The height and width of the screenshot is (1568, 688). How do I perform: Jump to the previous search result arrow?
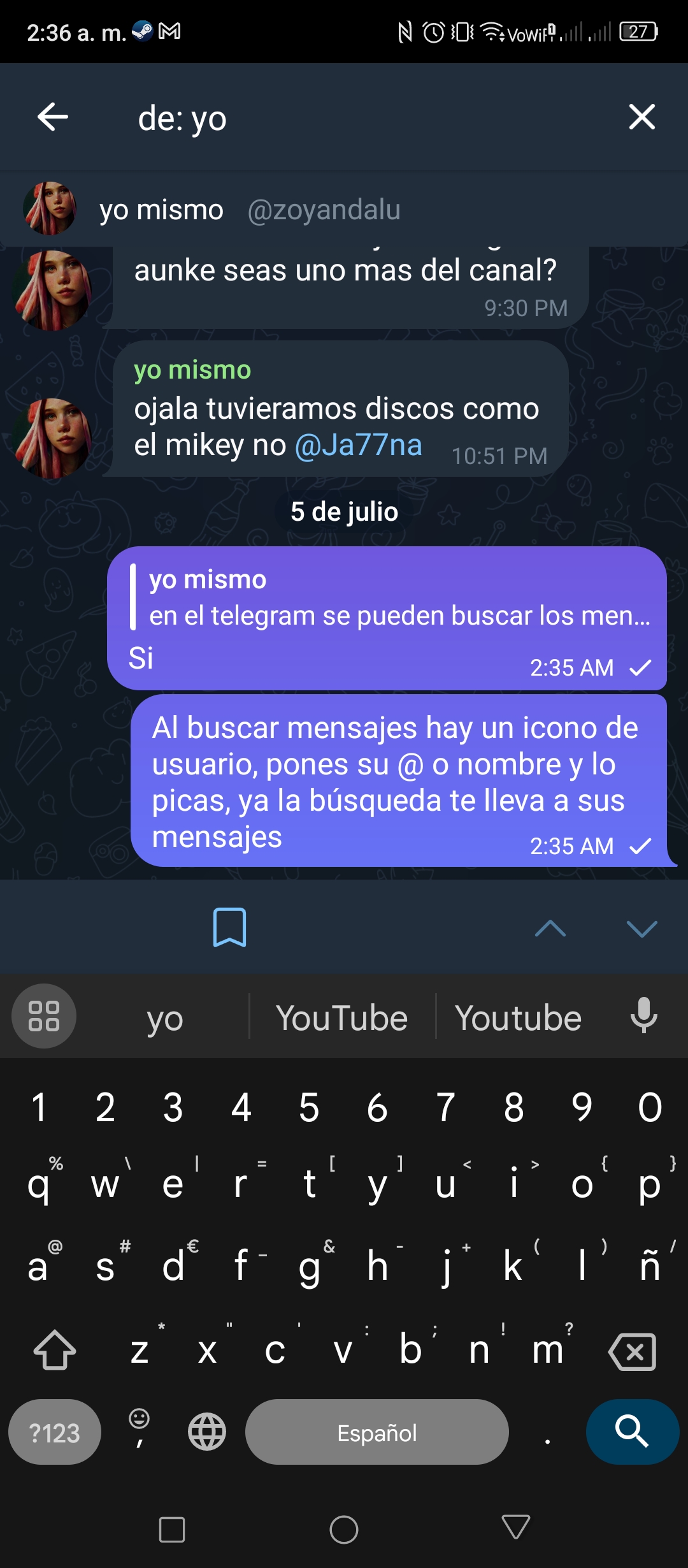550,929
